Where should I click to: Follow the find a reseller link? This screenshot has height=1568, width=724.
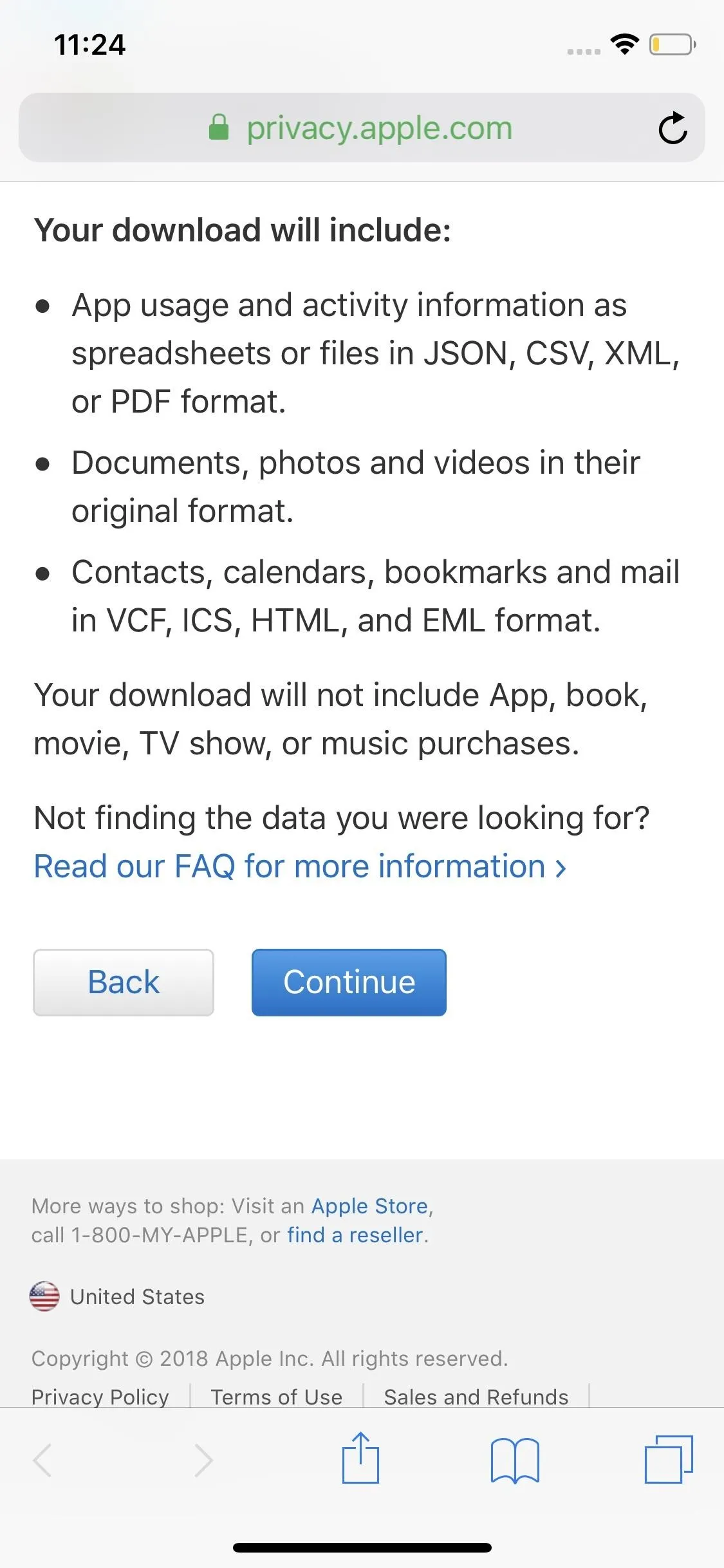click(x=355, y=1235)
